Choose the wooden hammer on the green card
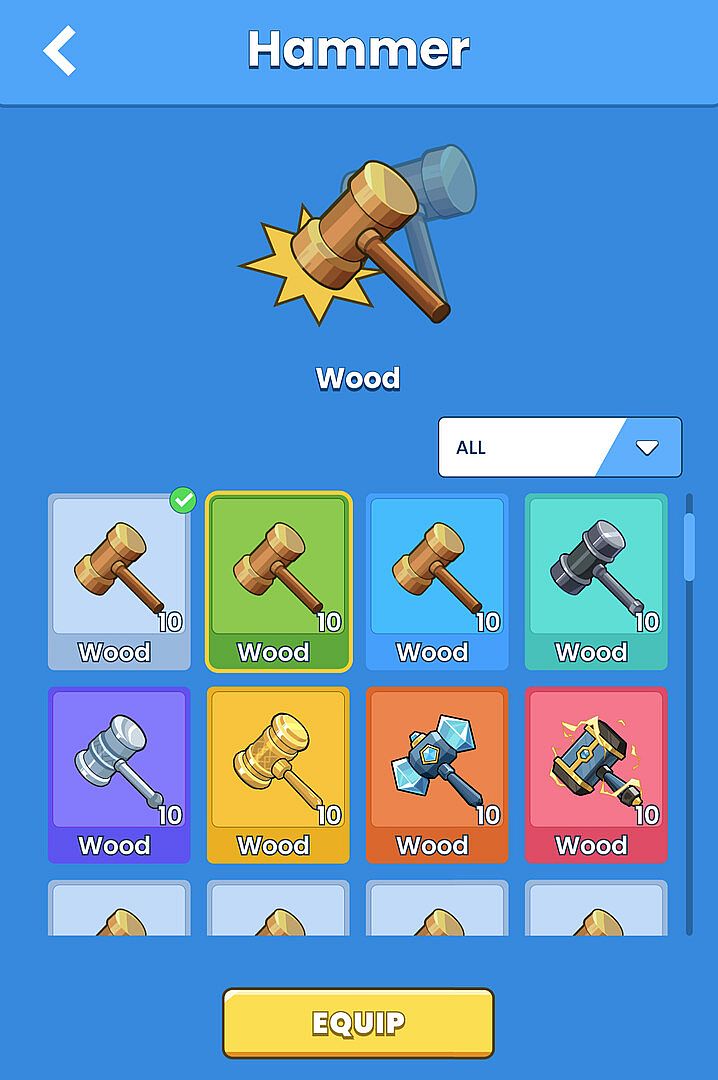This screenshot has height=1080, width=718. point(278,581)
